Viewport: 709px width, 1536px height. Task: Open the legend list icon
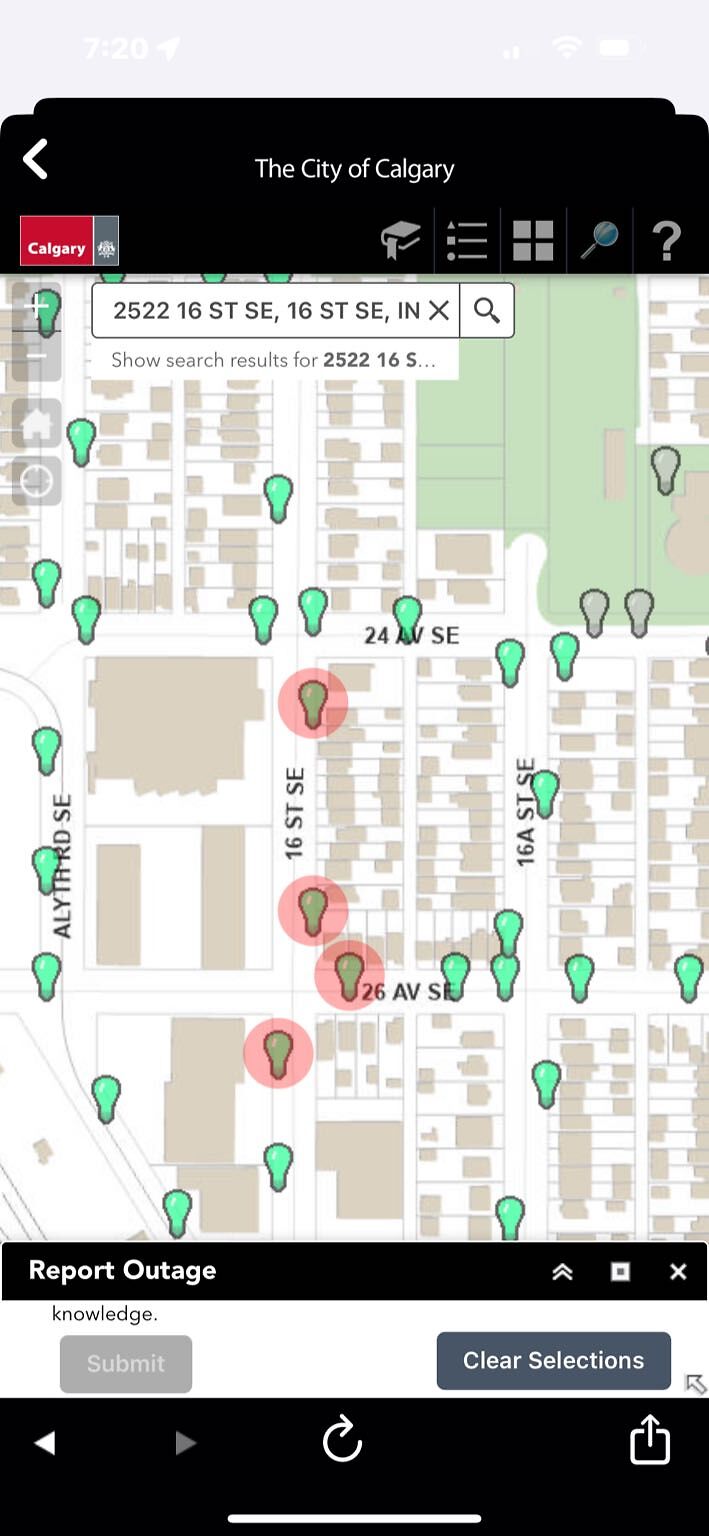(467, 240)
